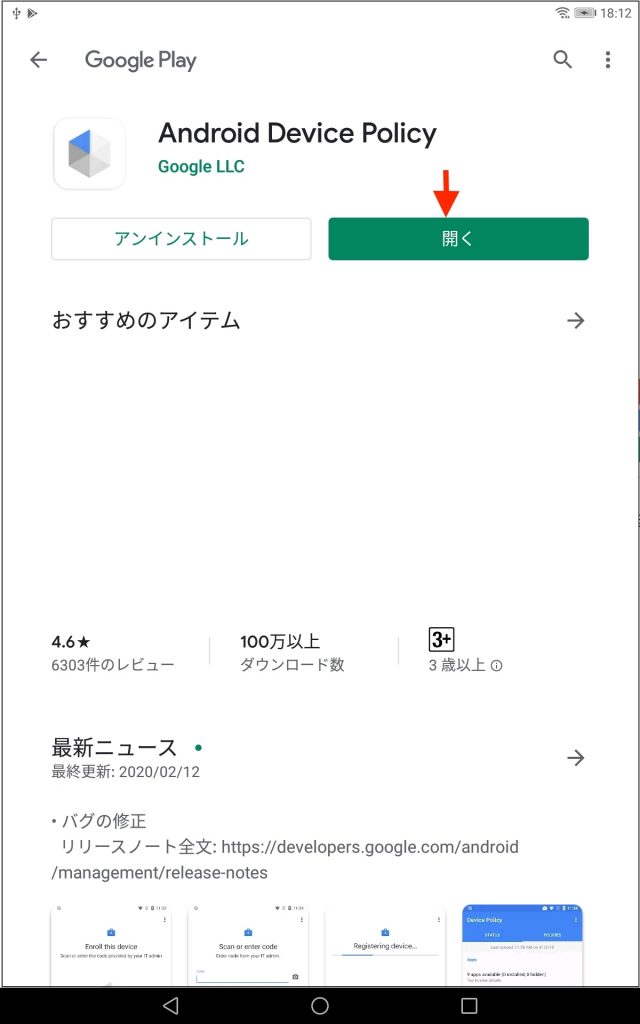Open 最新ニュース details arrow
Viewport: 640px width, 1024px height.
tap(575, 758)
